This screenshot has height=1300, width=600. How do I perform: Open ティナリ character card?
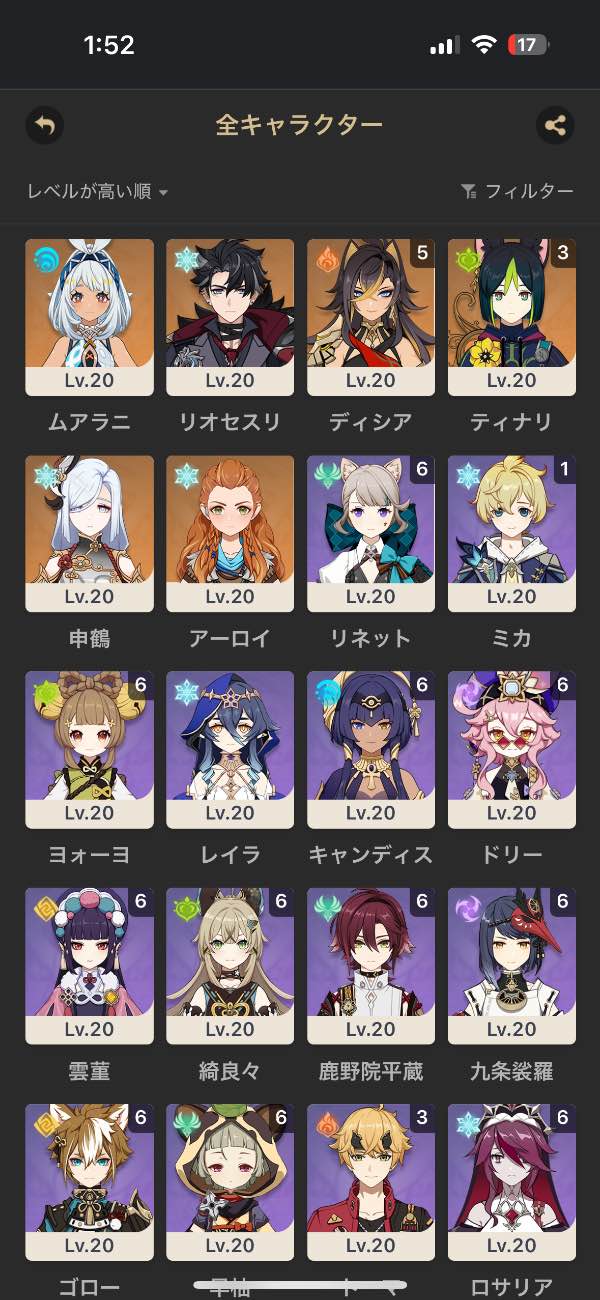pyautogui.click(x=511, y=317)
